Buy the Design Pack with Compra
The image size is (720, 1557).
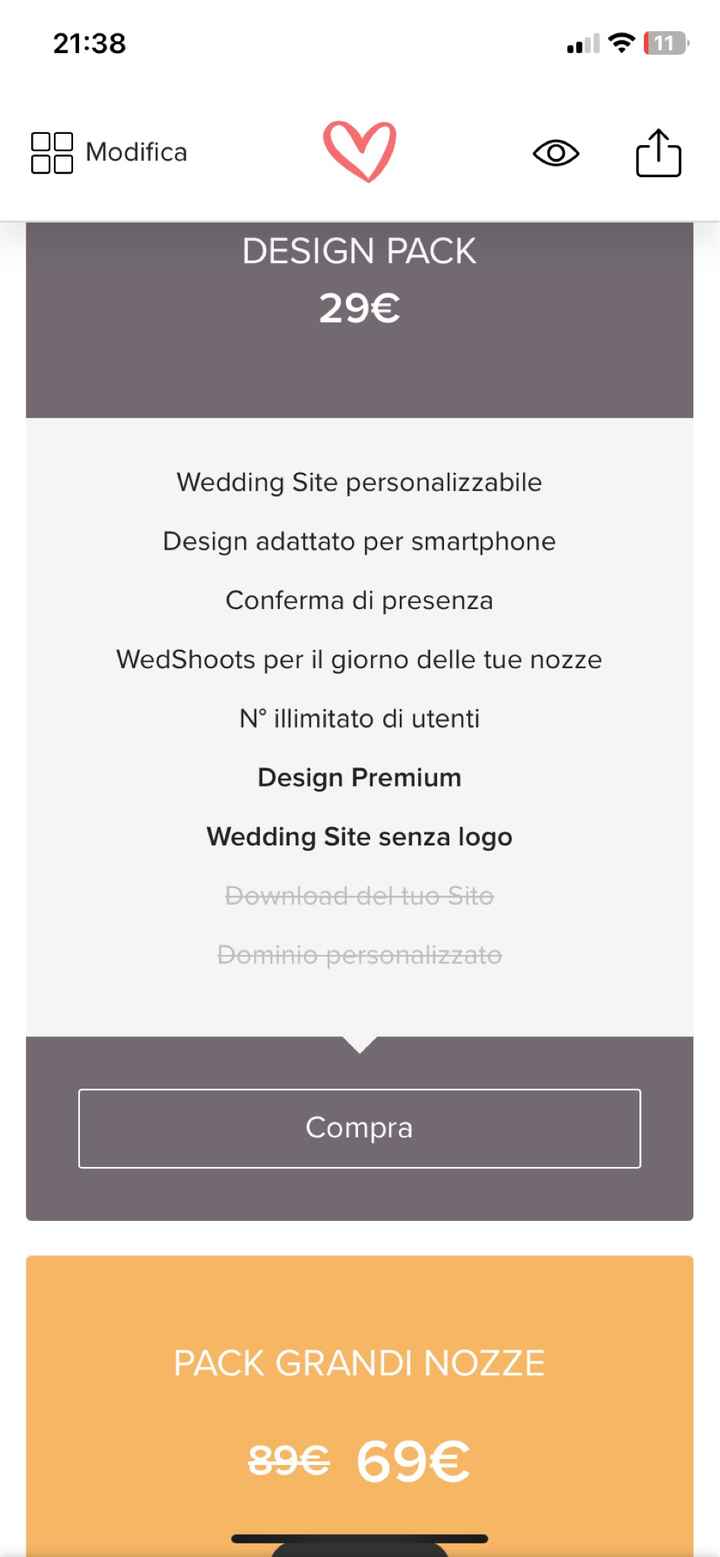(x=359, y=1128)
